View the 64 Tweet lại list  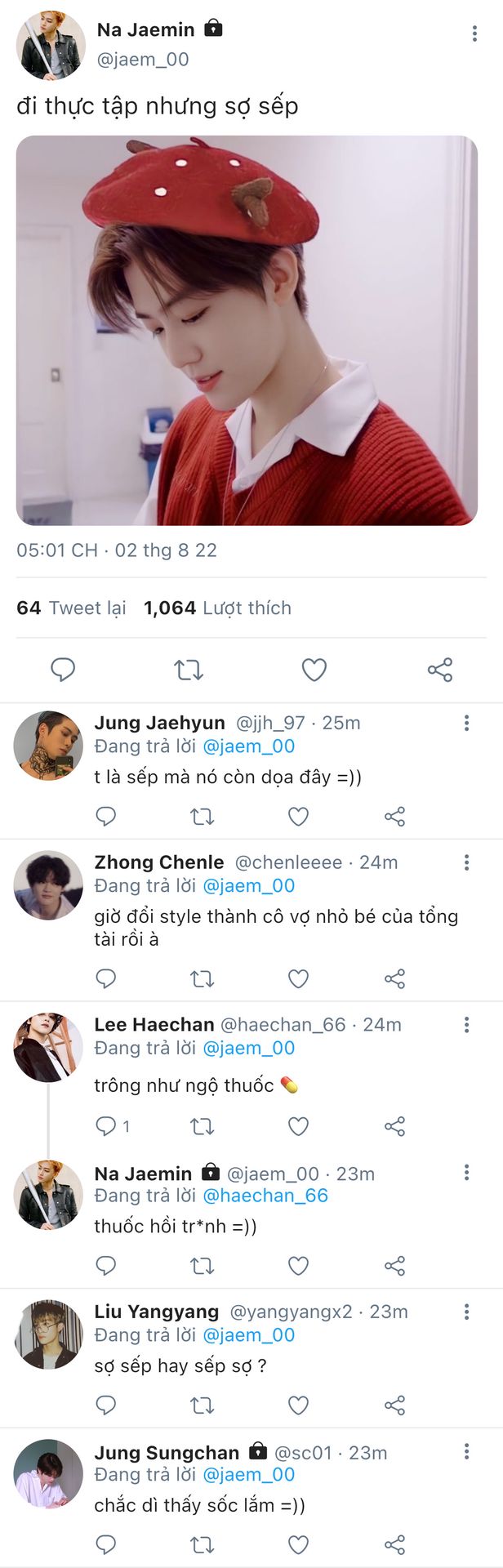pyautogui.click(x=72, y=608)
